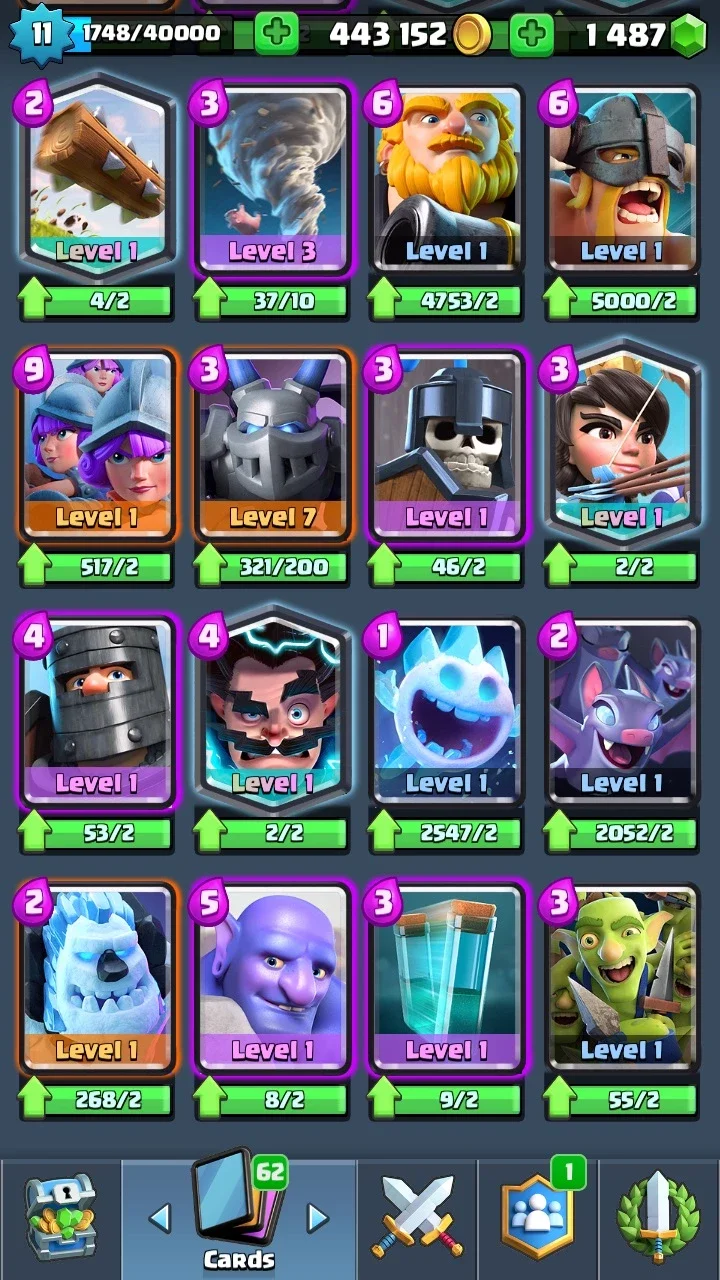Screen dimensions: 720x1280
Task: Select the Tornado Level 3 card
Action: (x=274, y=178)
